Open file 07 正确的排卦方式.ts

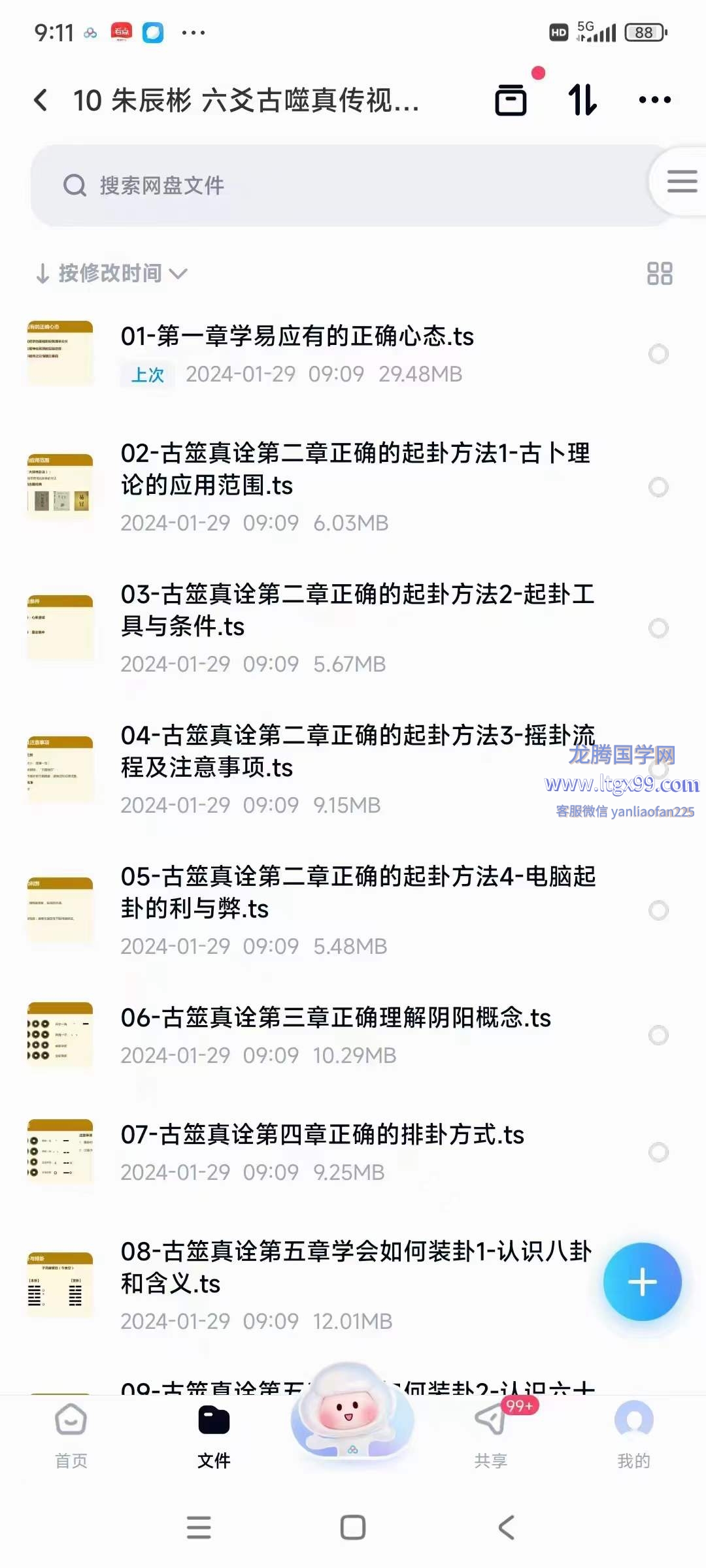tap(322, 1135)
